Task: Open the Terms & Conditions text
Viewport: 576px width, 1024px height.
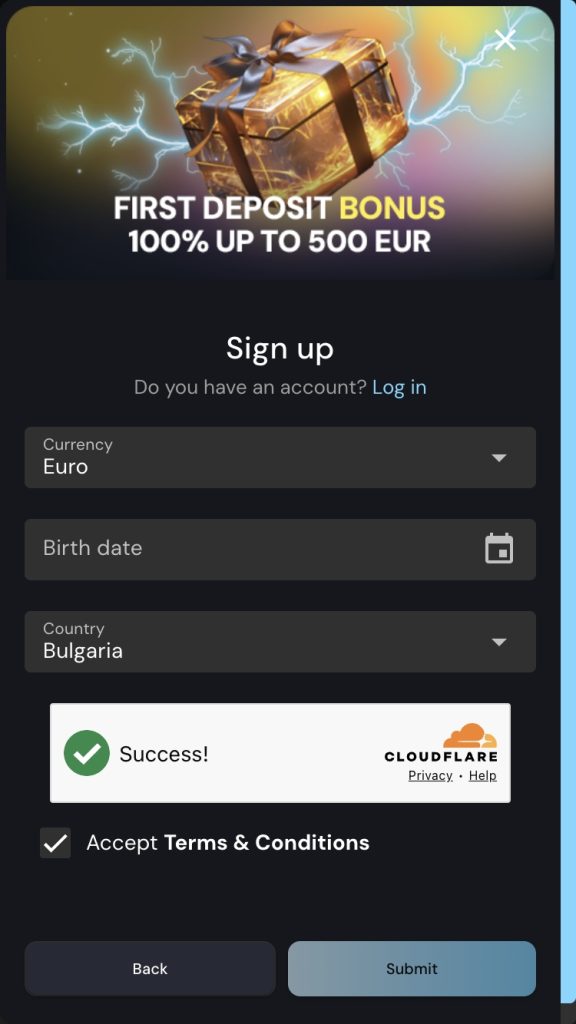Action: (x=266, y=842)
